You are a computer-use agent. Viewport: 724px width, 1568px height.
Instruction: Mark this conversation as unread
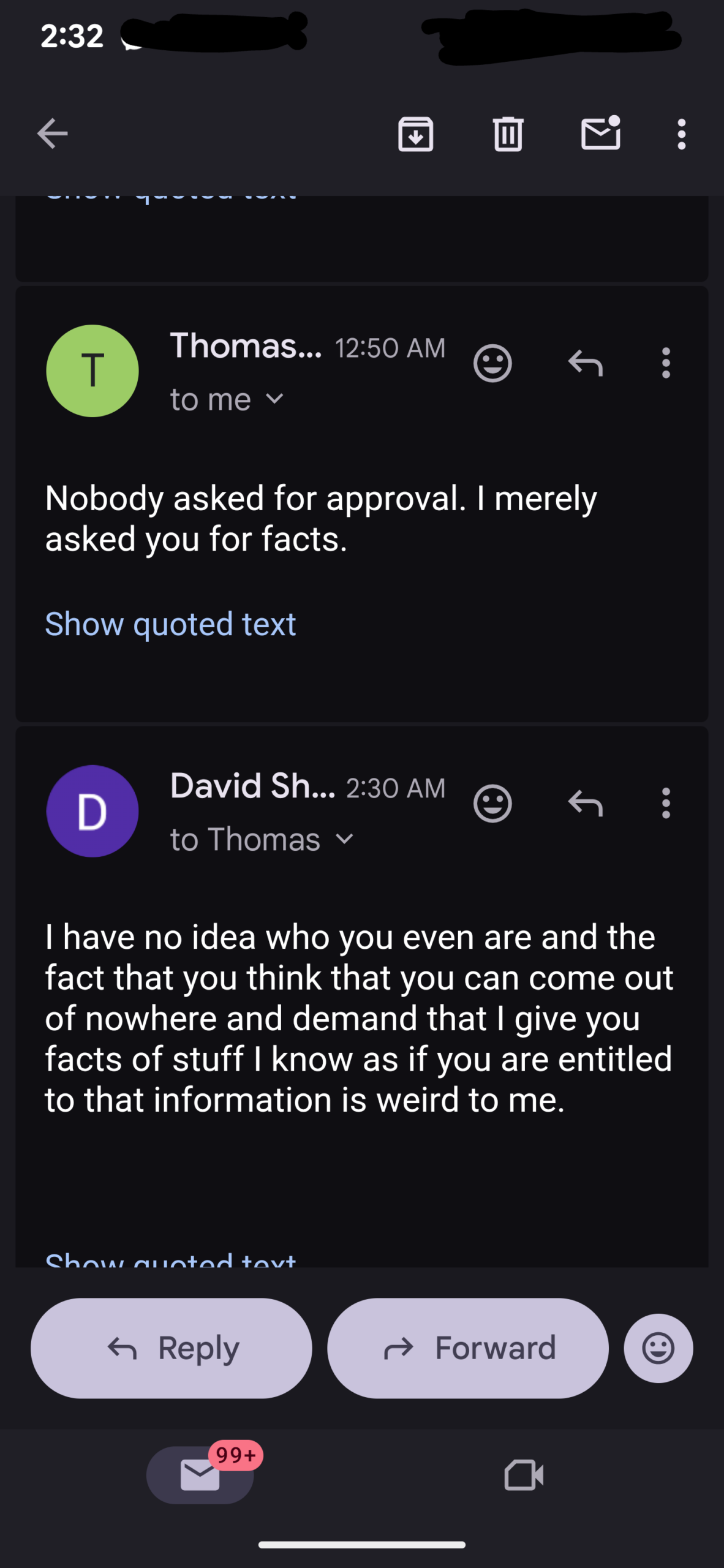tap(600, 134)
